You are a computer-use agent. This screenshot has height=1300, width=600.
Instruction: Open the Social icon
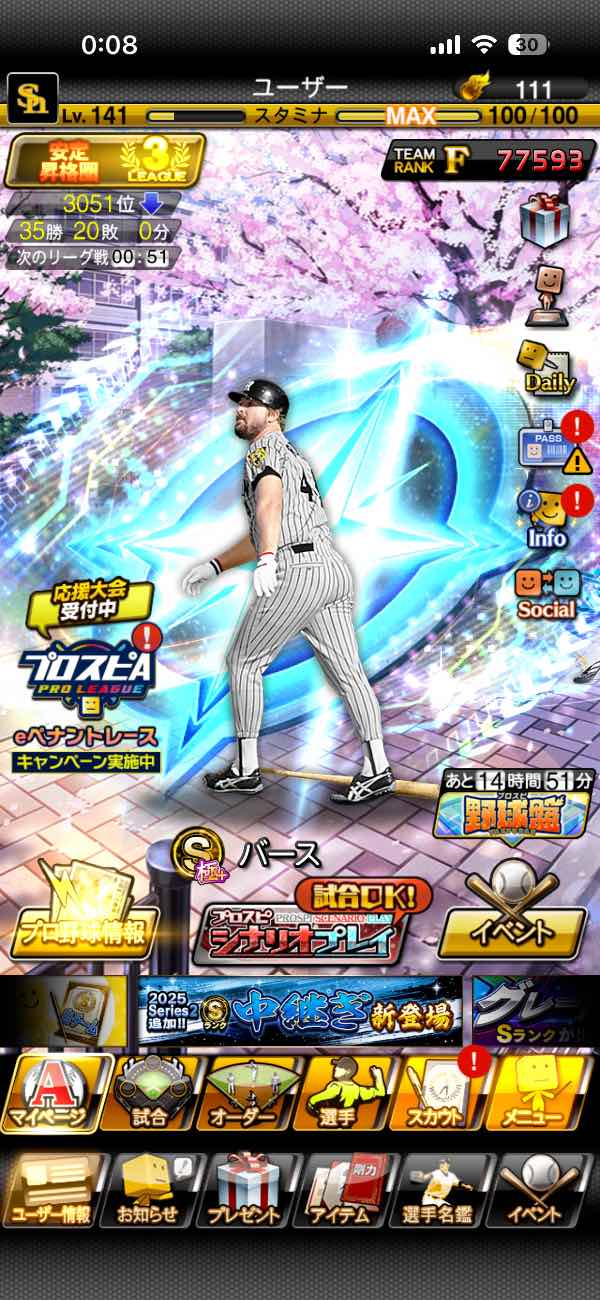pyautogui.click(x=547, y=593)
